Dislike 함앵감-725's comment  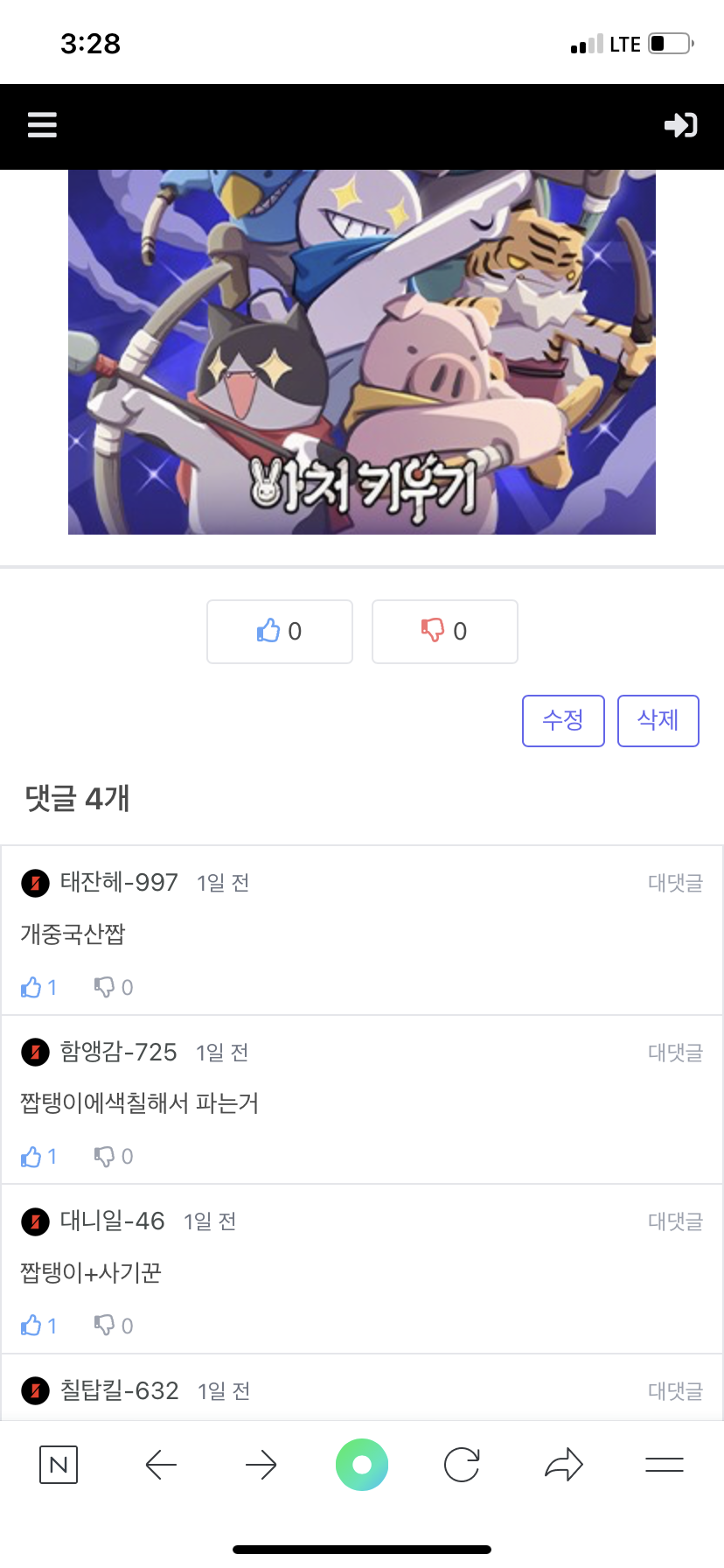click(114, 1156)
